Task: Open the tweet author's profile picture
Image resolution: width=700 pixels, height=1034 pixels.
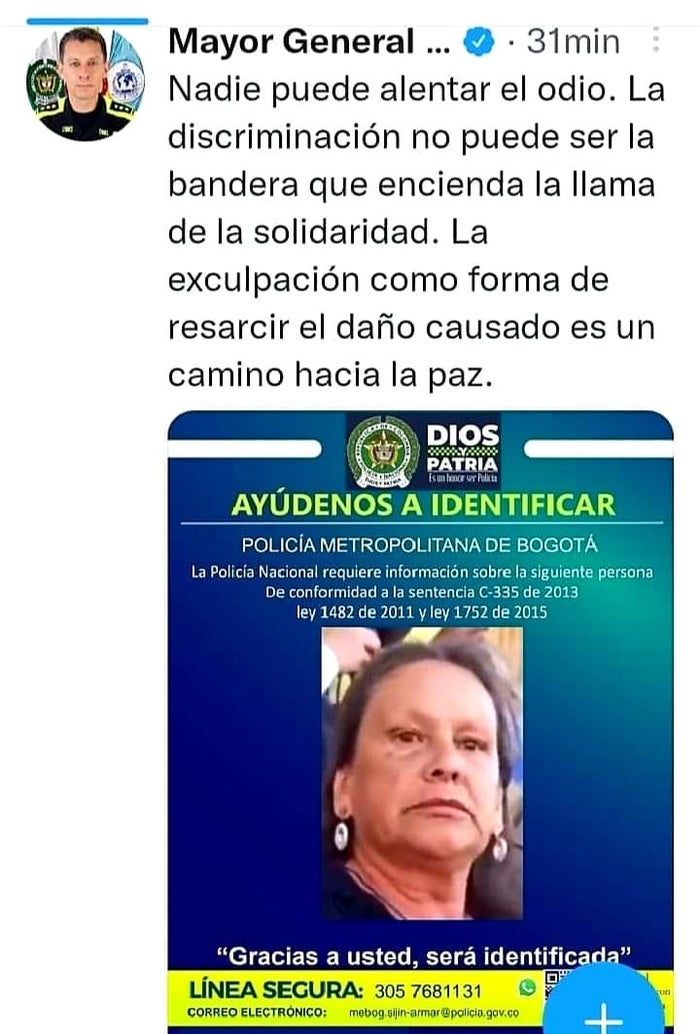Action: (85, 84)
